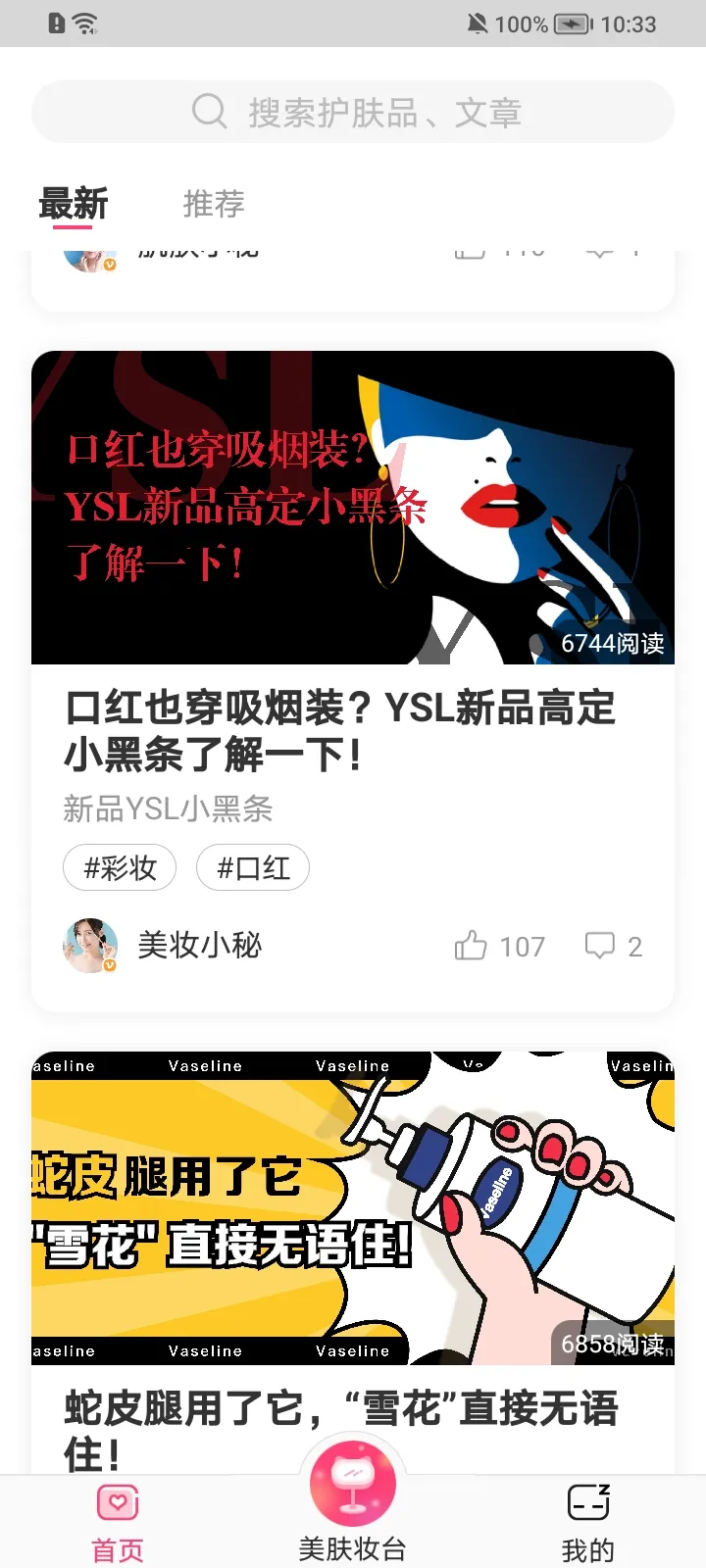Select the 最新 tab
The image size is (706, 1568).
click(x=74, y=204)
